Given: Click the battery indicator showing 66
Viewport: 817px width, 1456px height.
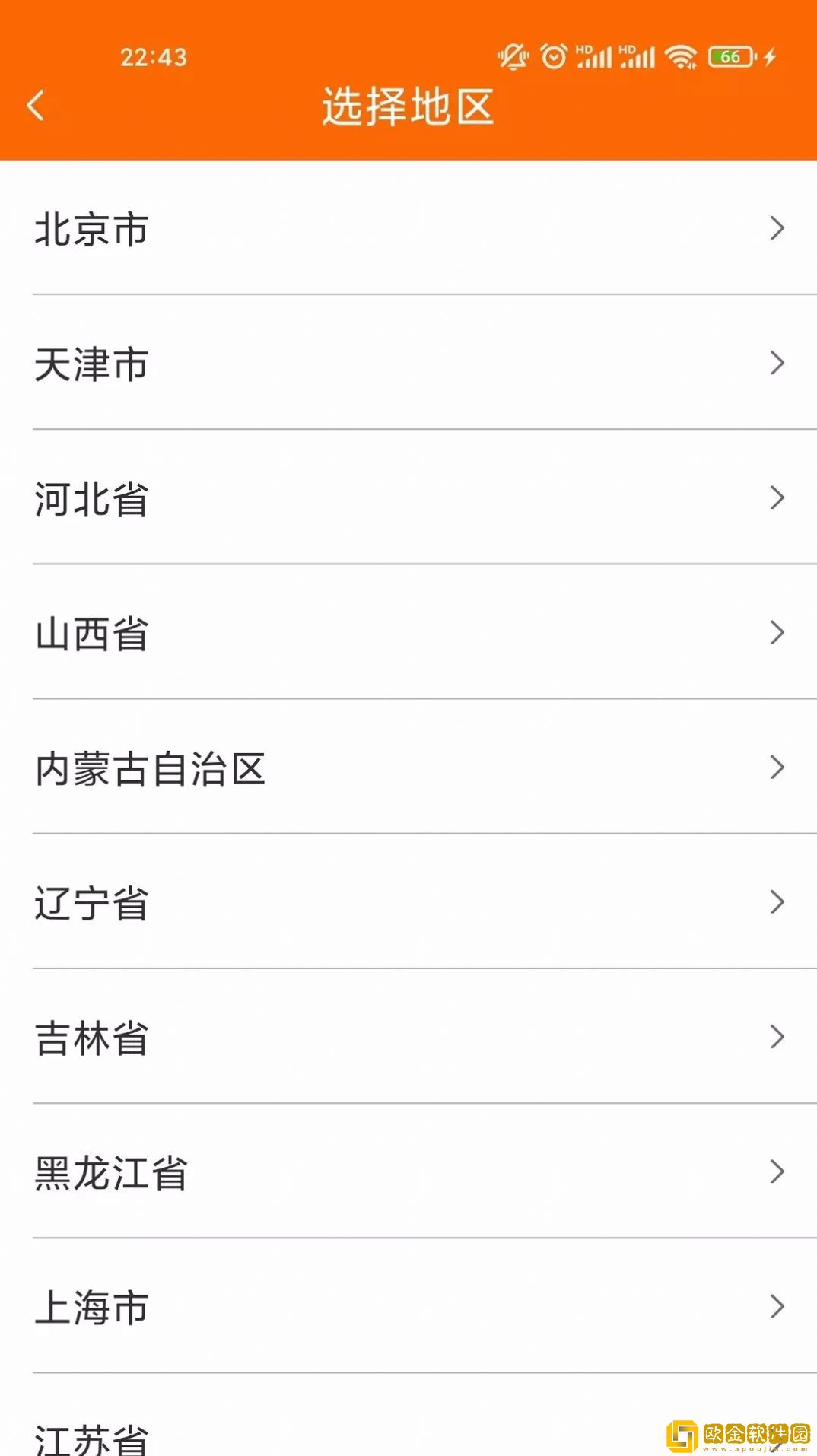Looking at the screenshot, I should click(729, 56).
